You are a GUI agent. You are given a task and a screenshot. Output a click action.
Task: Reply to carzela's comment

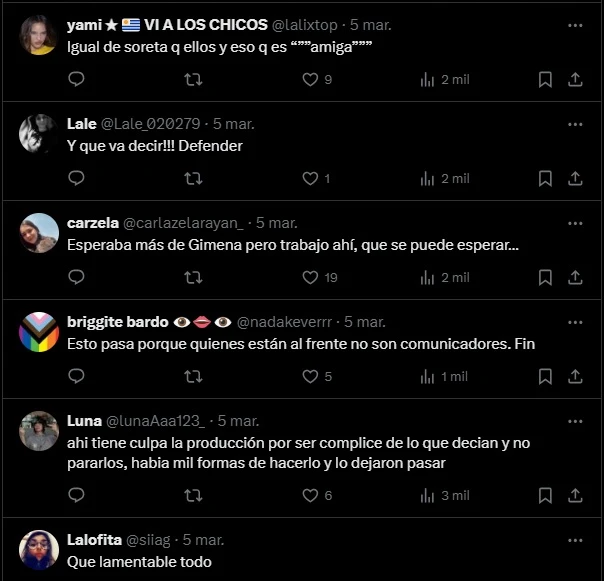(x=77, y=277)
